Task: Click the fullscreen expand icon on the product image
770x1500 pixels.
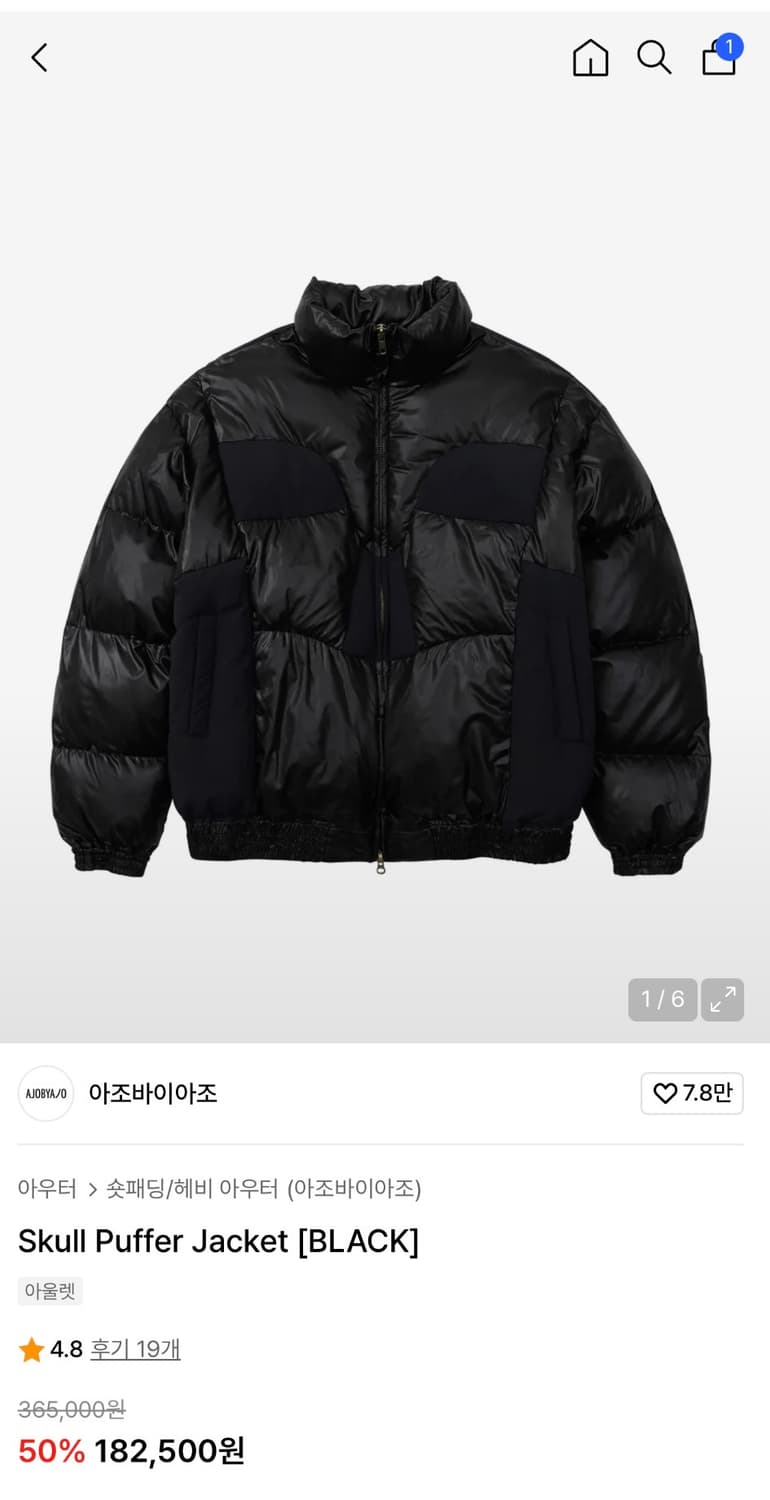Action: click(723, 999)
